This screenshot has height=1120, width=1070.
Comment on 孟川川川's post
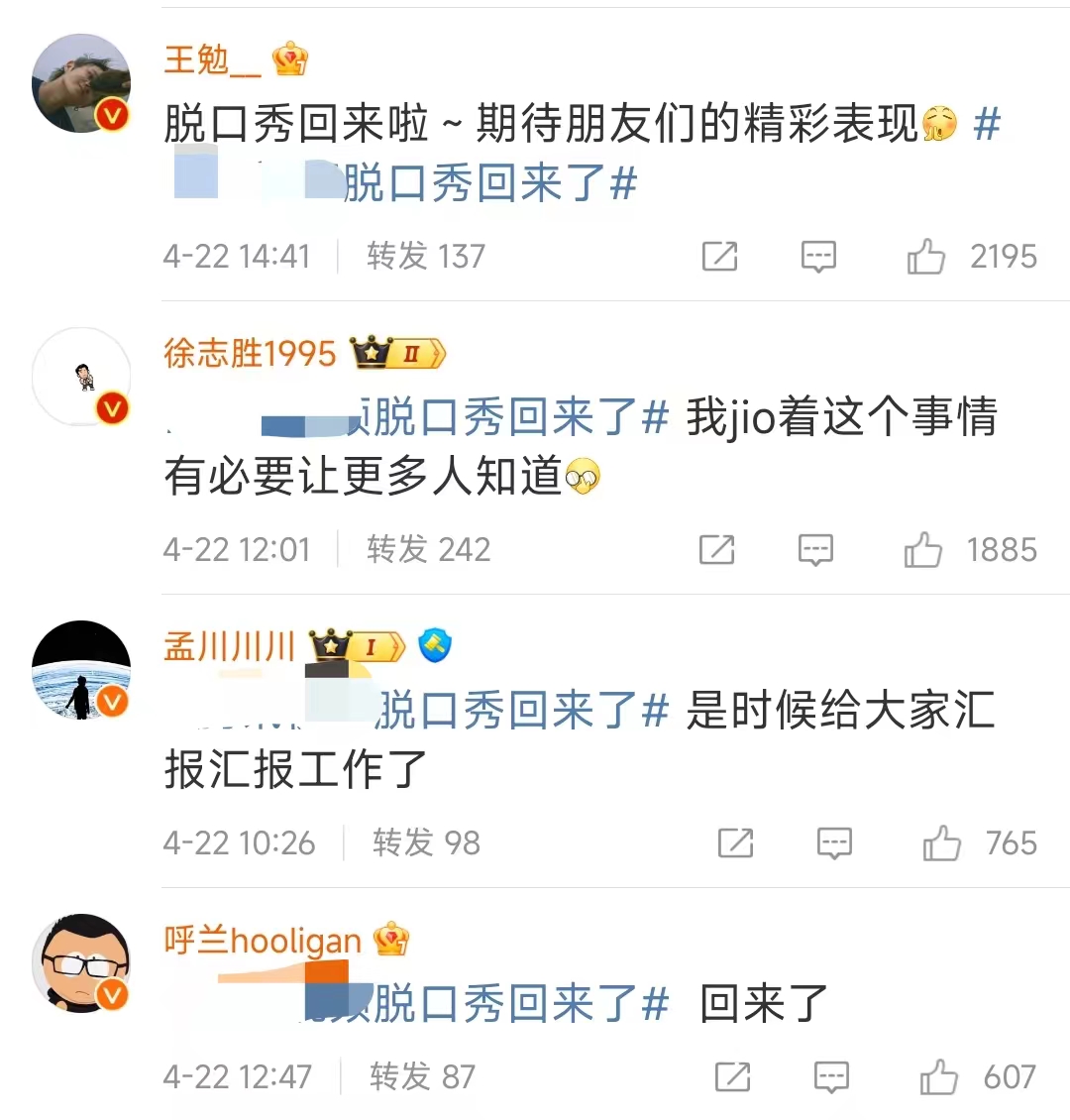tap(834, 843)
